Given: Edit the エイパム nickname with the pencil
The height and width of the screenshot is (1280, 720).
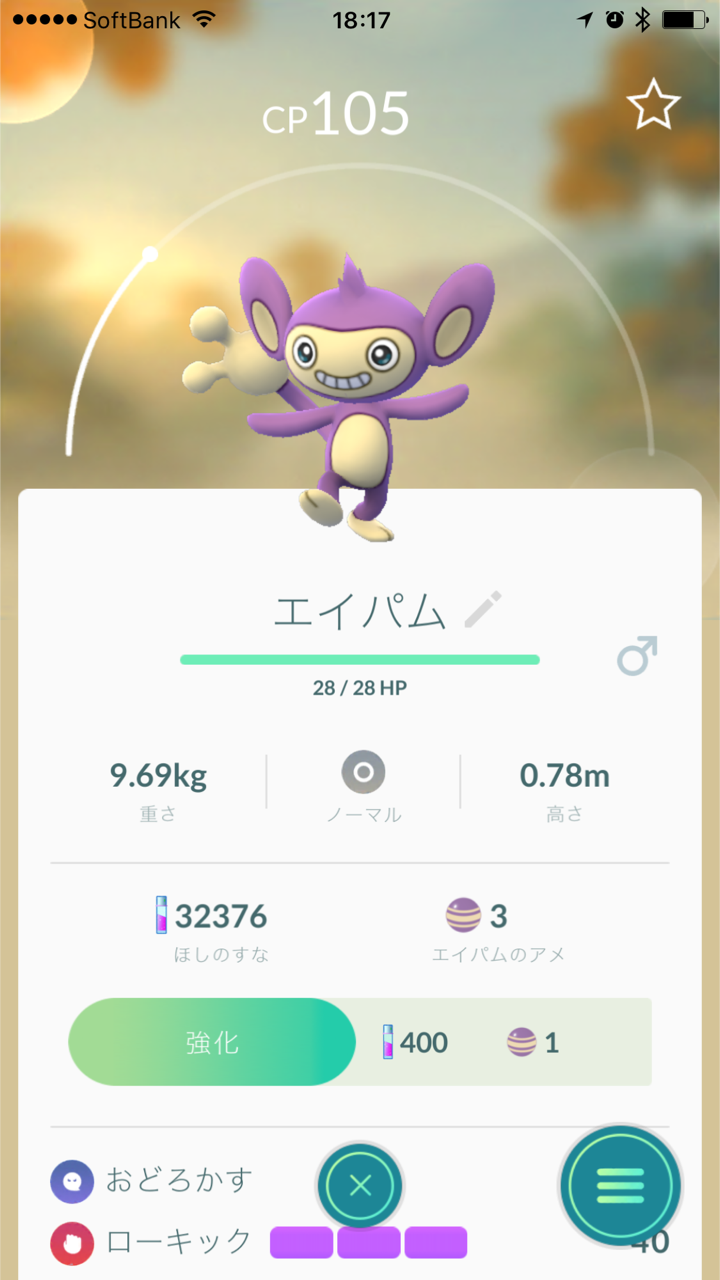Looking at the screenshot, I should 483,609.
